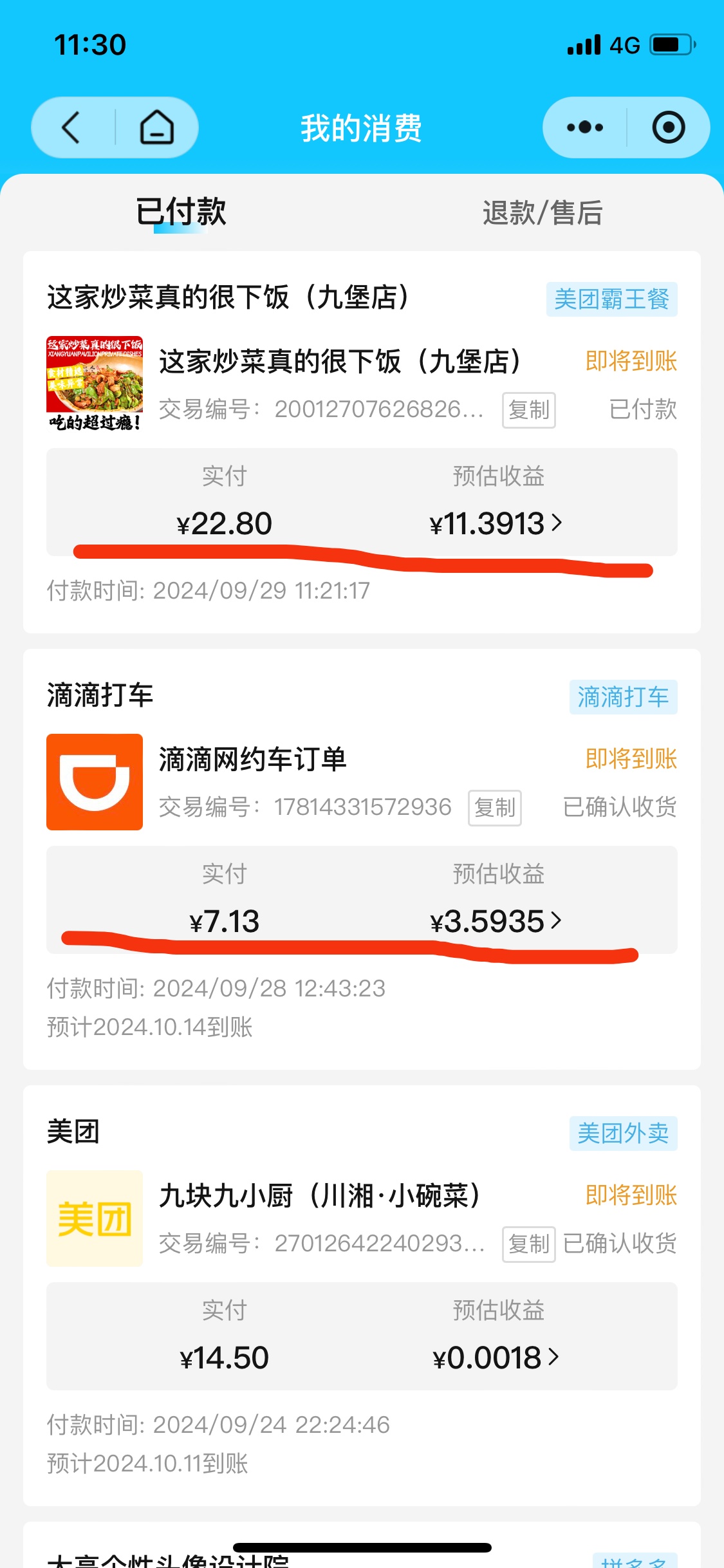Viewport: 724px width, 1568px height.
Task: Open the 这家炒菜真的很下饭（九堡店）order thumbnail
Action: [x=95, y=384]
